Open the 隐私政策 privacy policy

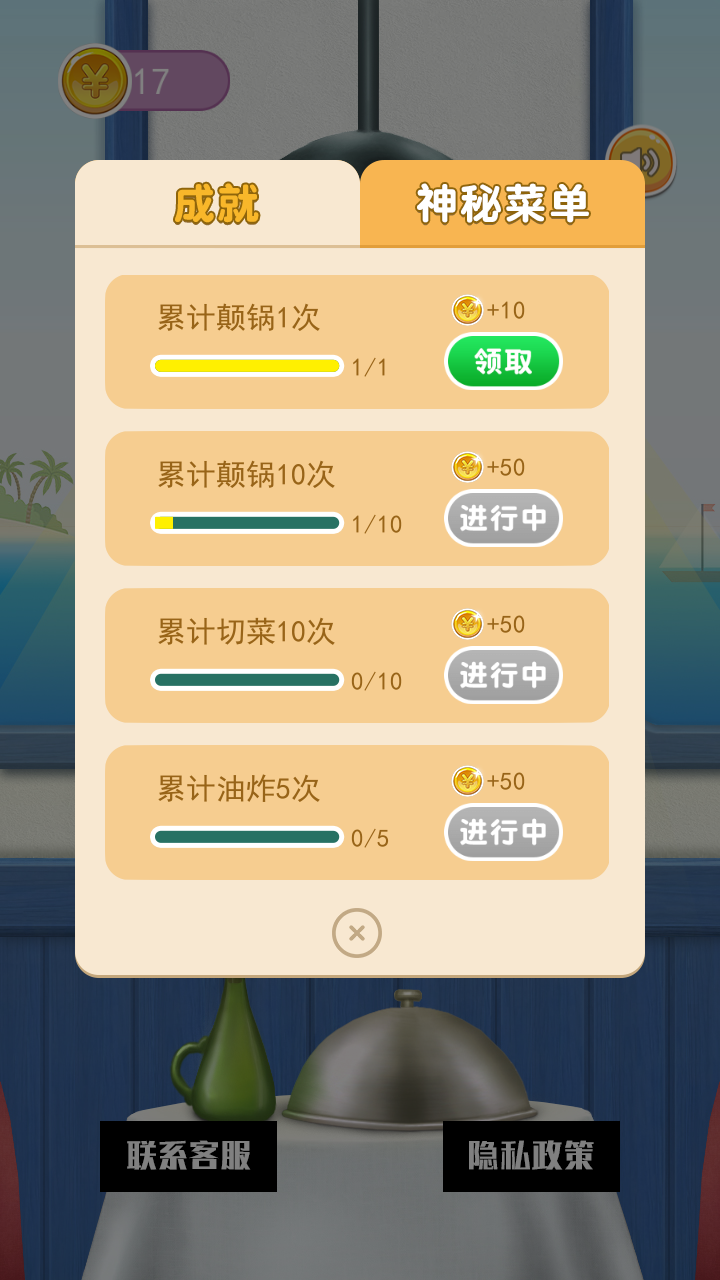(532, 1157)
